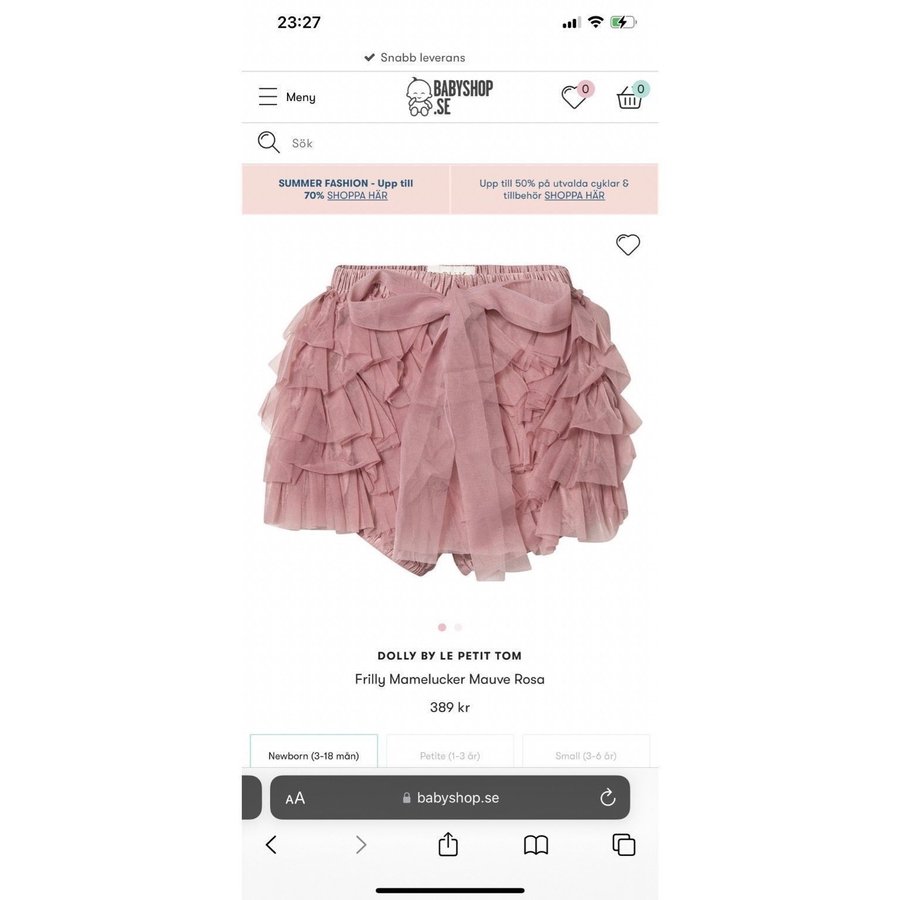Select size Small (3-6 år)
900x900 pixels.
pyautogui.click(x=586, y=755)
